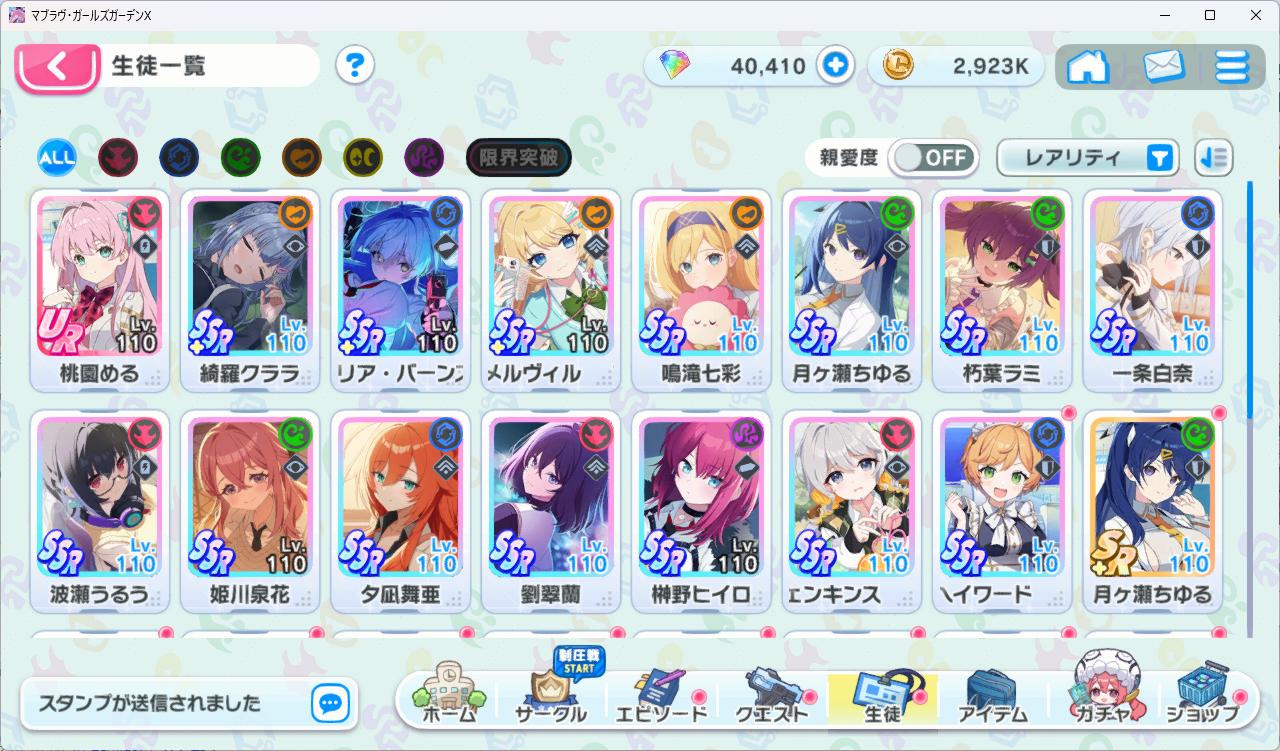Go back from the 生徒一覧 screen

coord(57,67)
